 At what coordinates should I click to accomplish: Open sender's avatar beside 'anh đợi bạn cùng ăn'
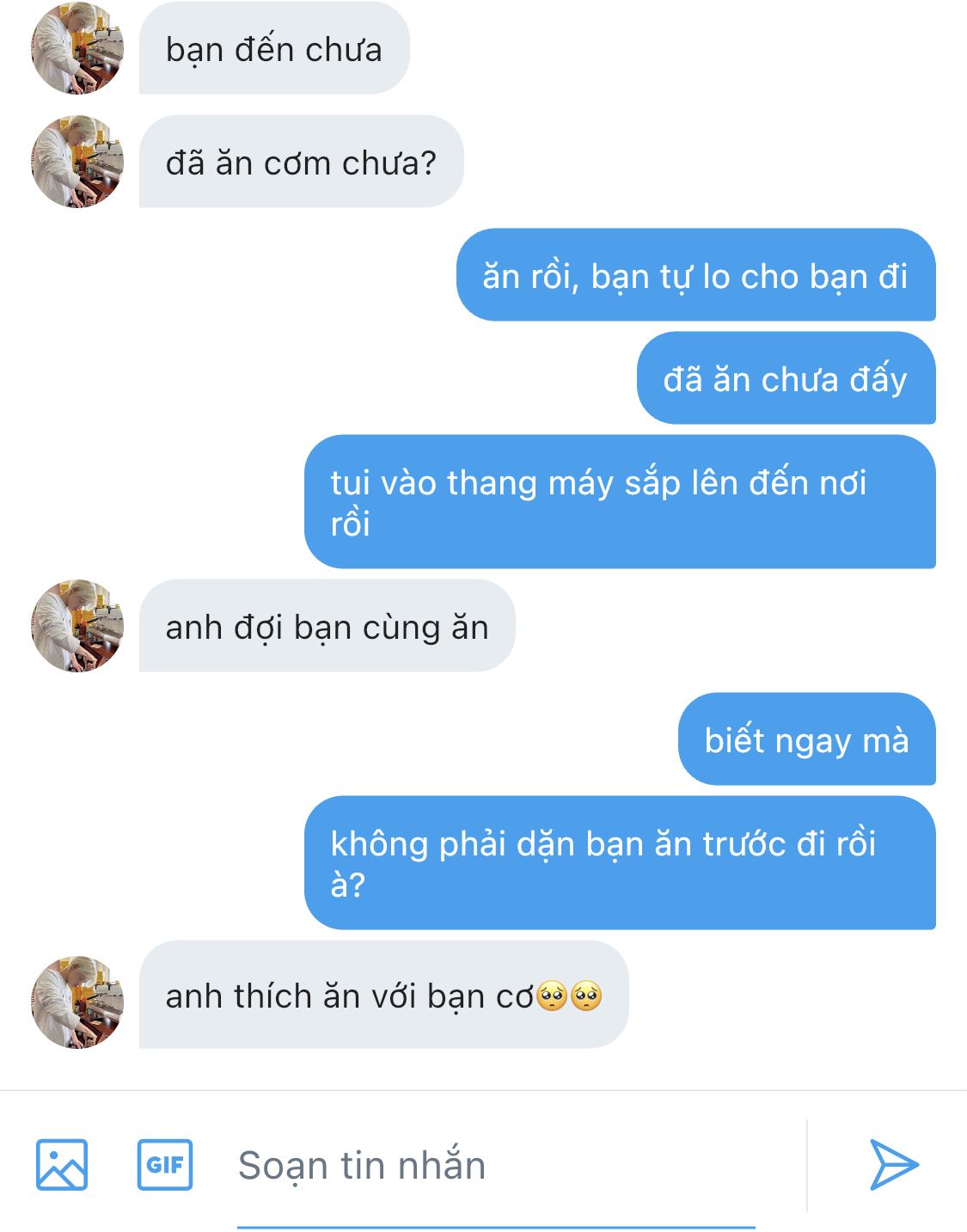click(x=77, y=626)
